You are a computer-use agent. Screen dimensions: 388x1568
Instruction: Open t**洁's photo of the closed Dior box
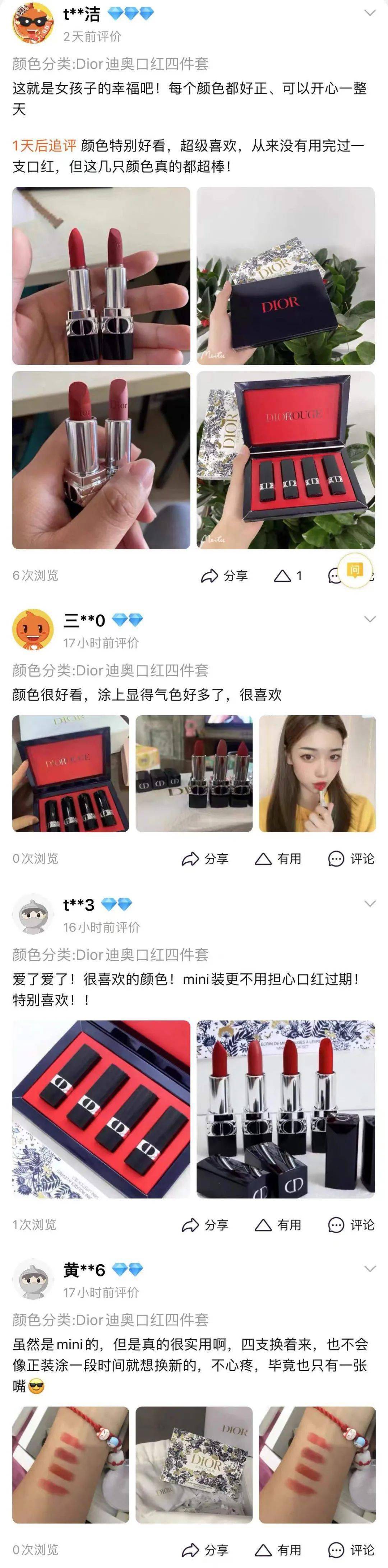pyautogui.click(x=285, y=276)
